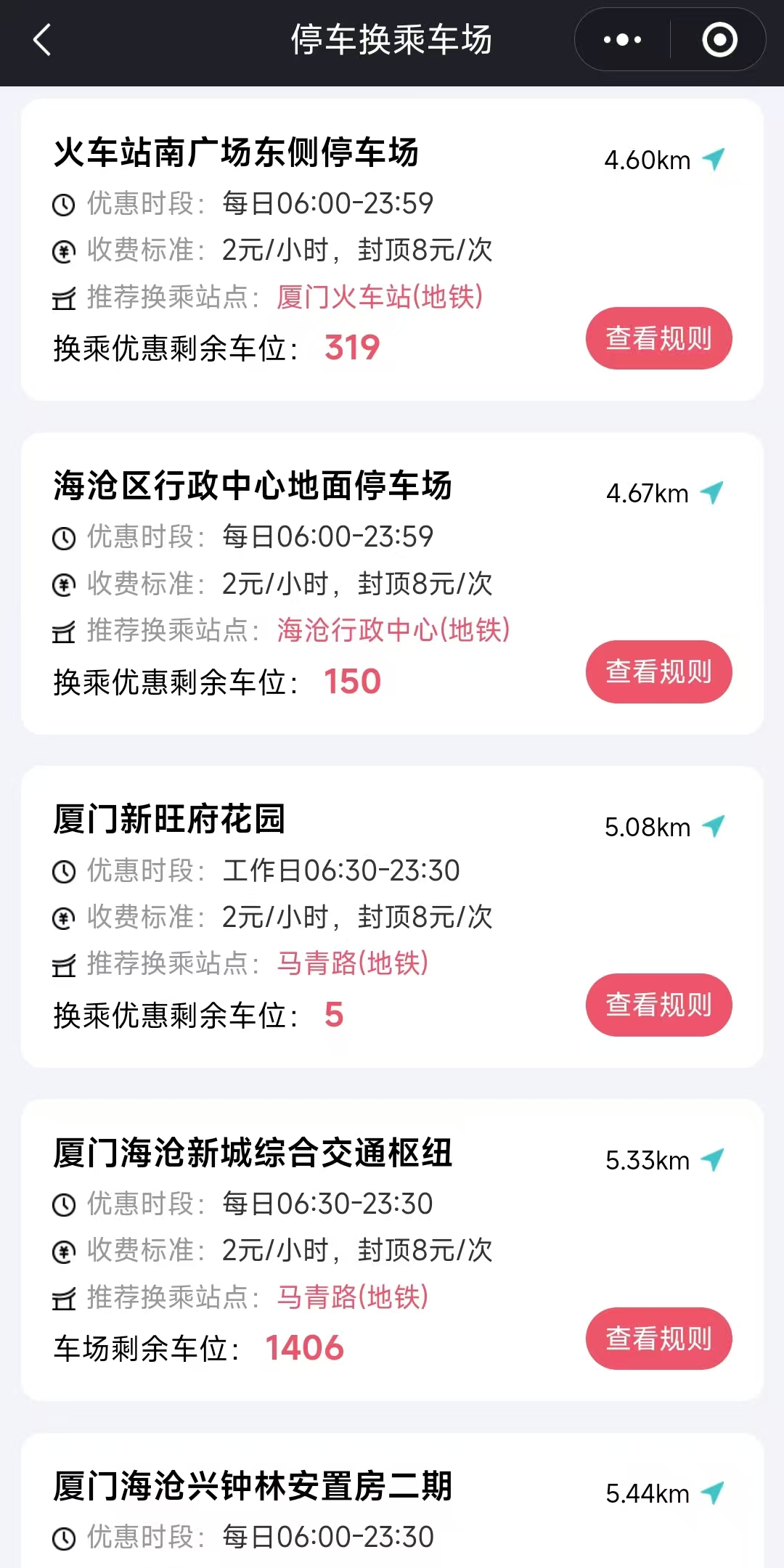Navigate to 火车站南广场东侧停车场 via arrow icon
Screen dimensions: 784x1568
click(714, 159)
